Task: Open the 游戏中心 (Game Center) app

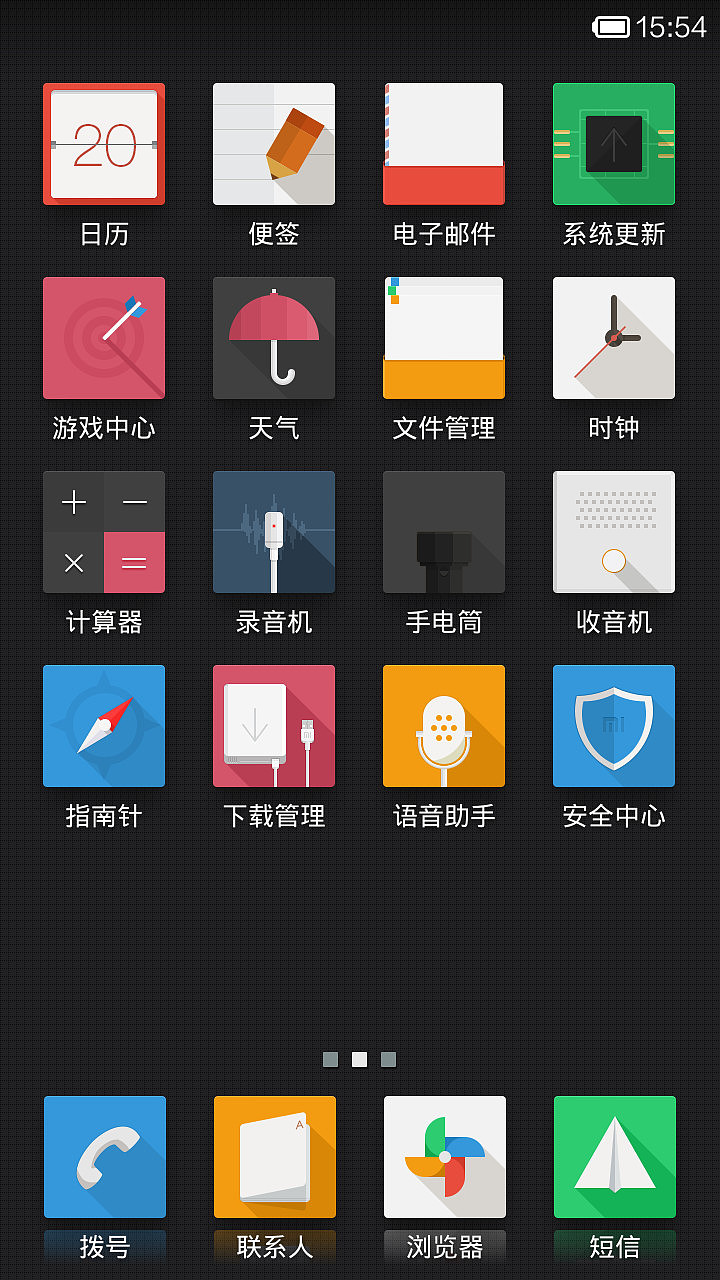Action: 104,338
